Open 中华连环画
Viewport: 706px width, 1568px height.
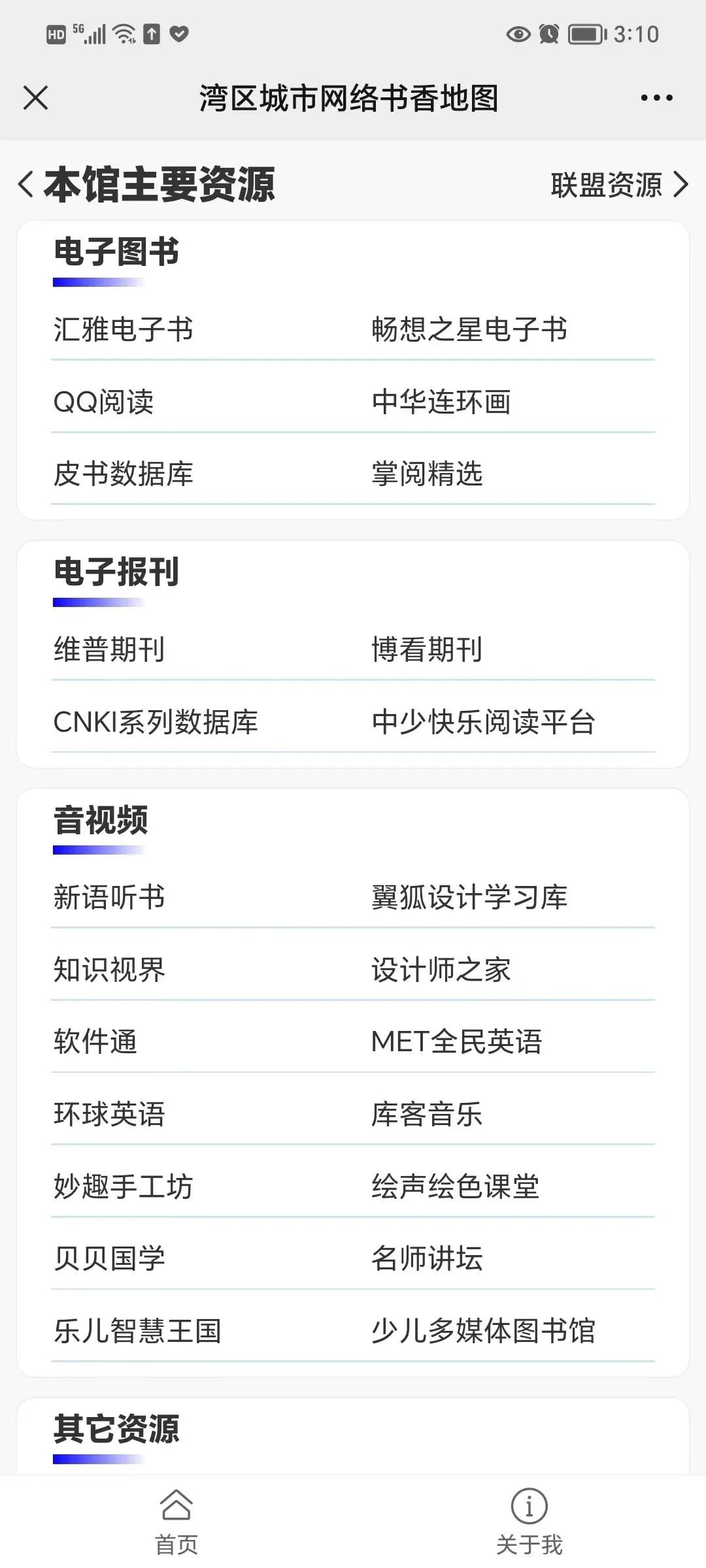click(441, 402)
